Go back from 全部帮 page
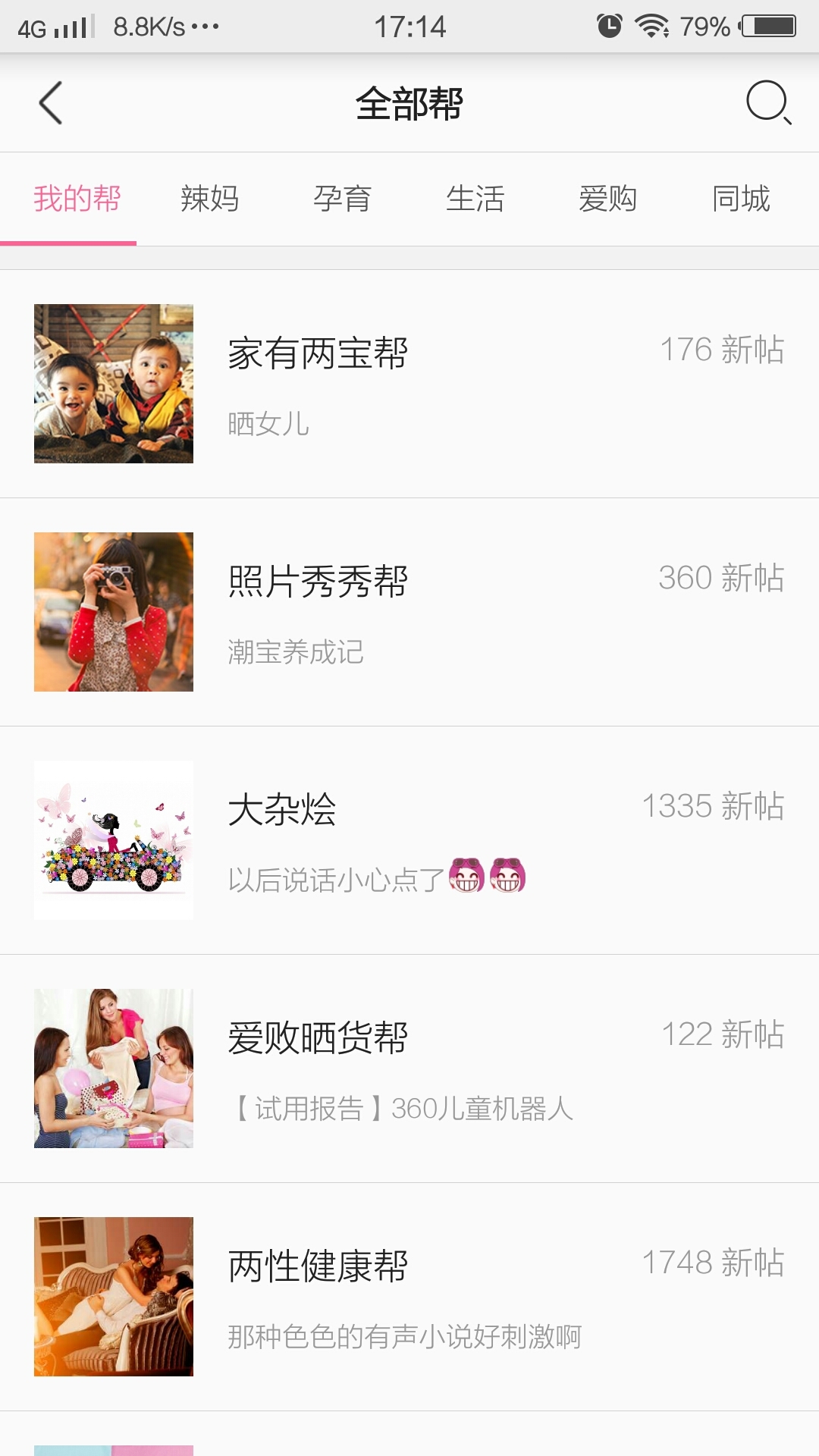Viewport: 819px width, 1456px height. click(x=50, y=103)
